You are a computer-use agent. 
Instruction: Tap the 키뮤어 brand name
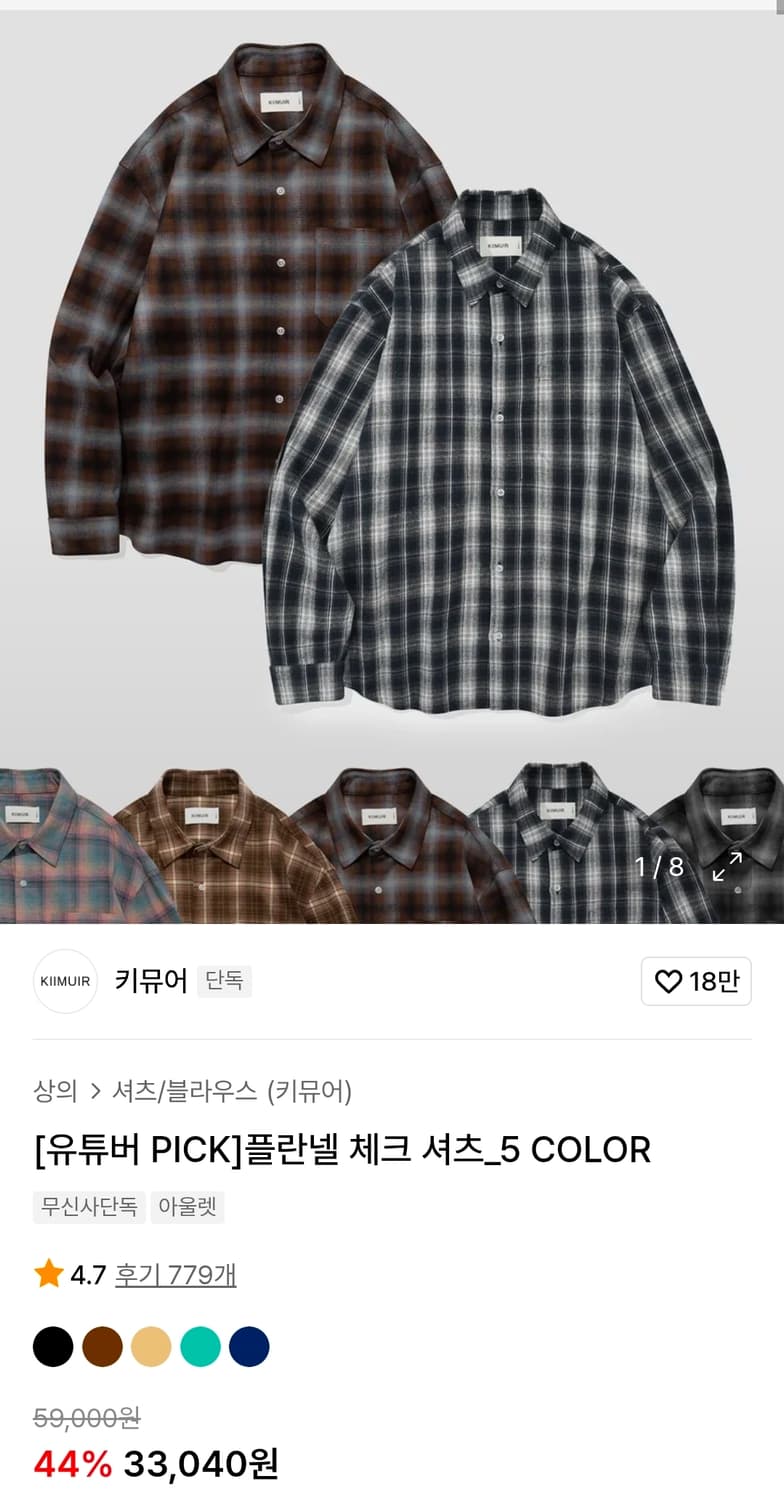click(x=150, y=981)
